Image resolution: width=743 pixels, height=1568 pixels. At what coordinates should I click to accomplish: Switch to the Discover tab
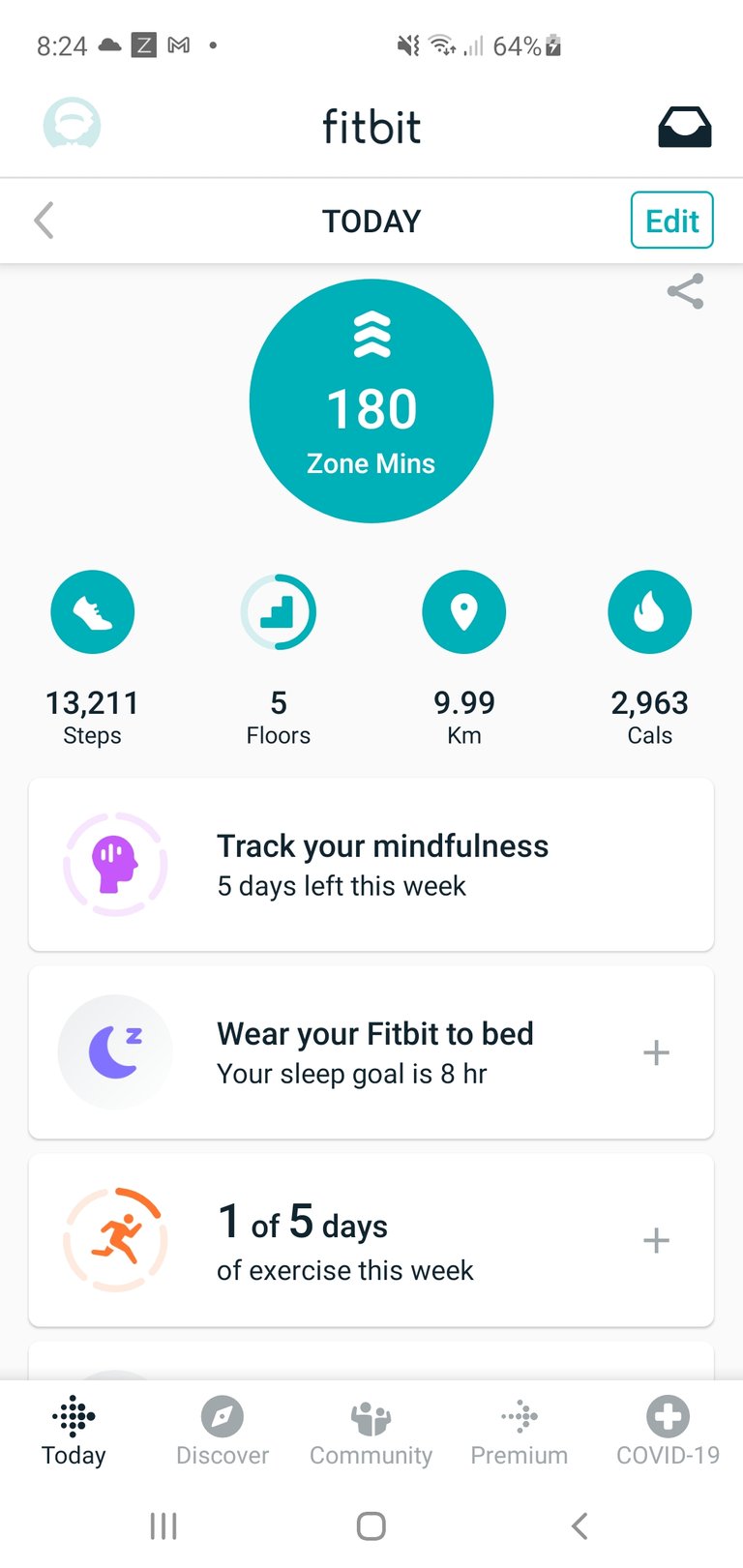(223, 1432)
